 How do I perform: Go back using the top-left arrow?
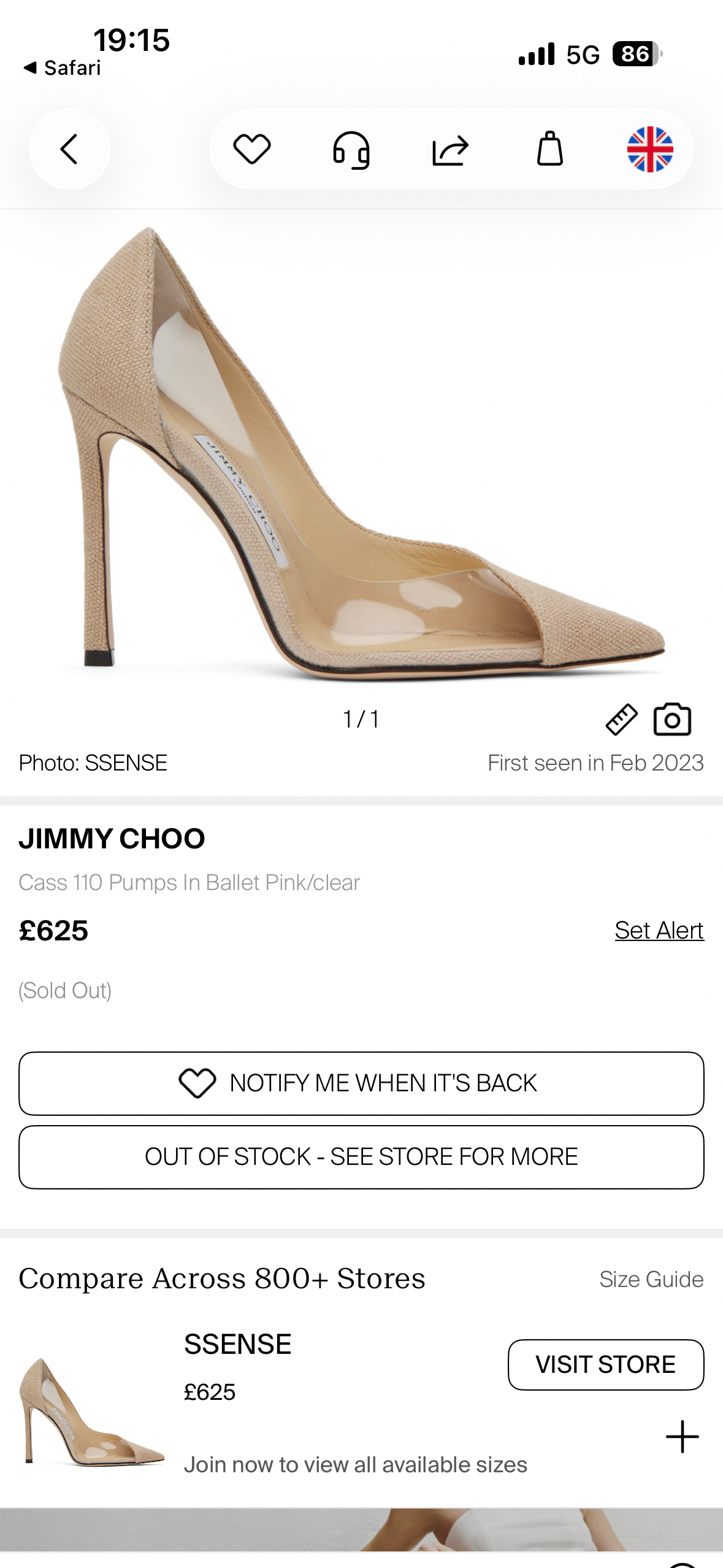70,149
